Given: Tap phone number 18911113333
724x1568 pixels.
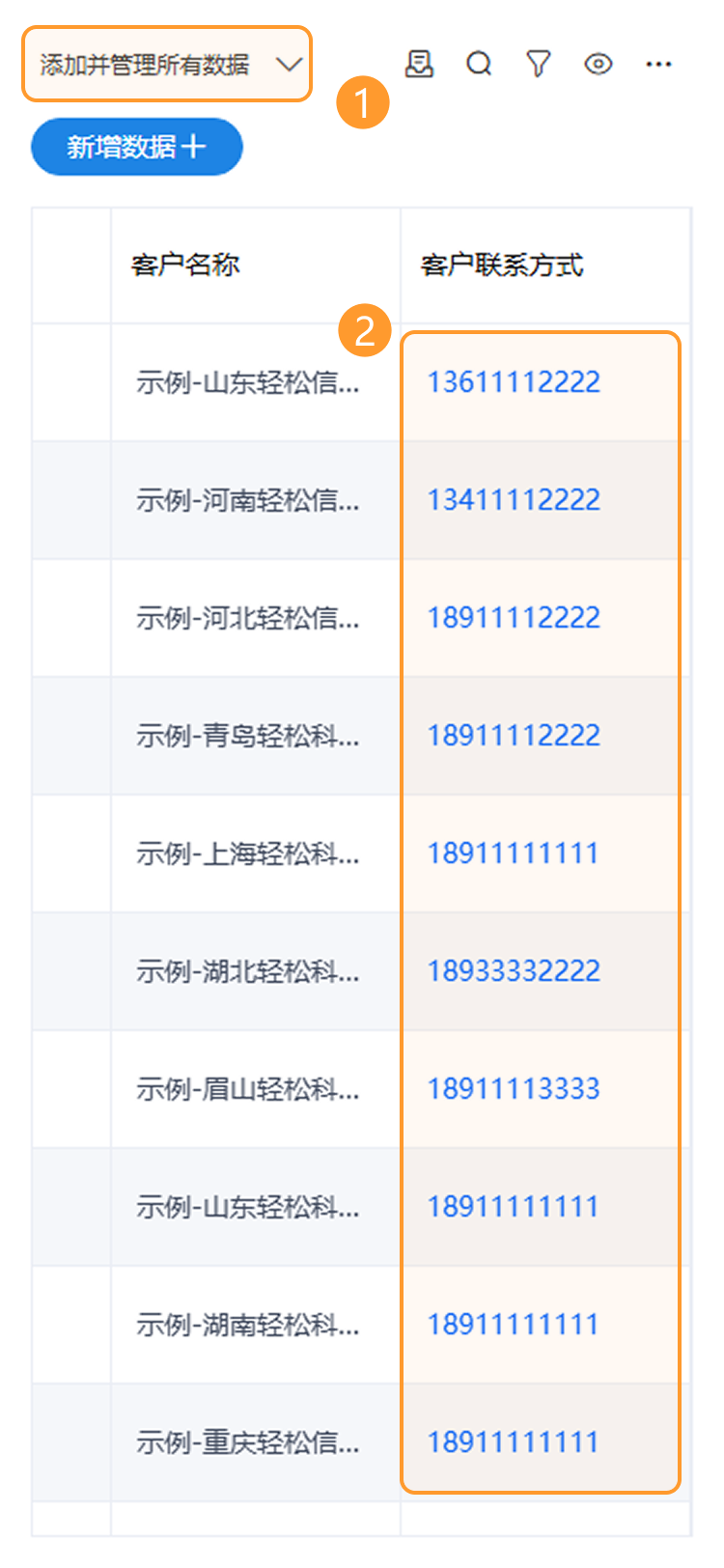Looking at the screenshot, I should (514, 1089).
